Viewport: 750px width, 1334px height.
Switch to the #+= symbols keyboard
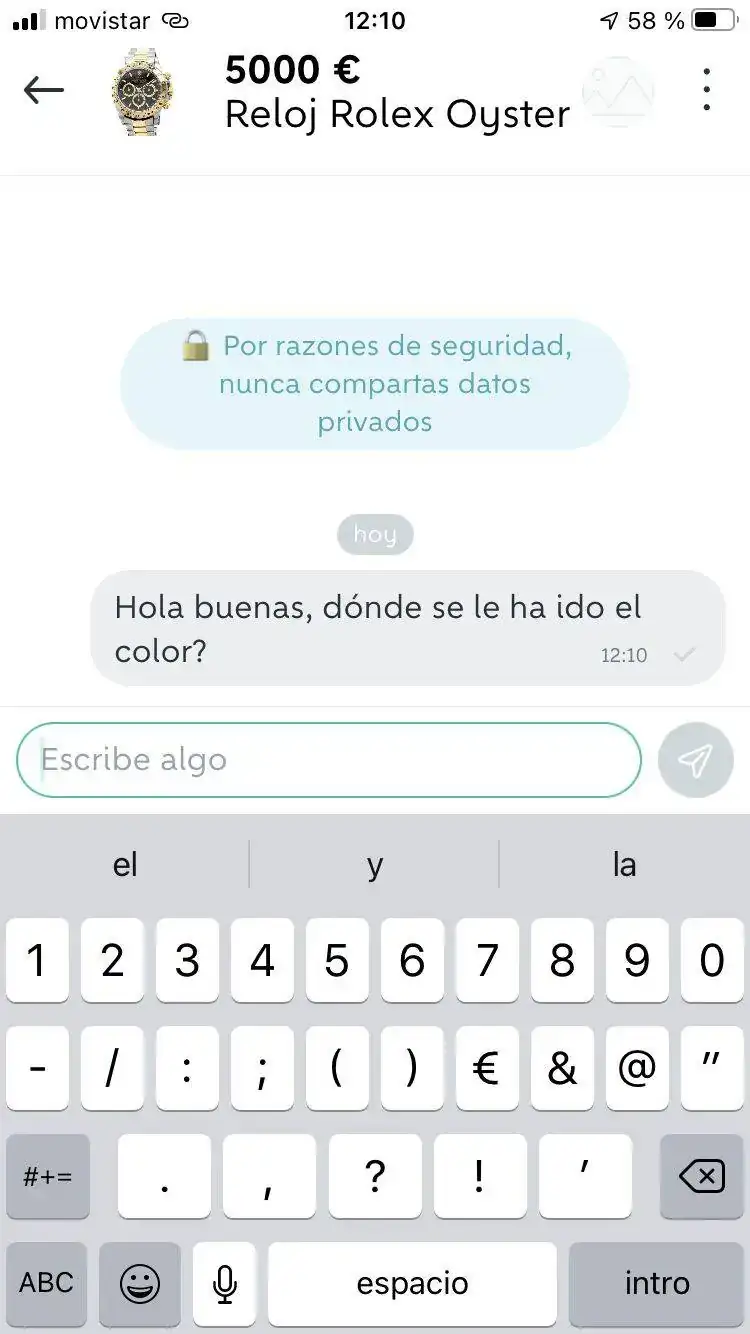tap(47, 1176)
